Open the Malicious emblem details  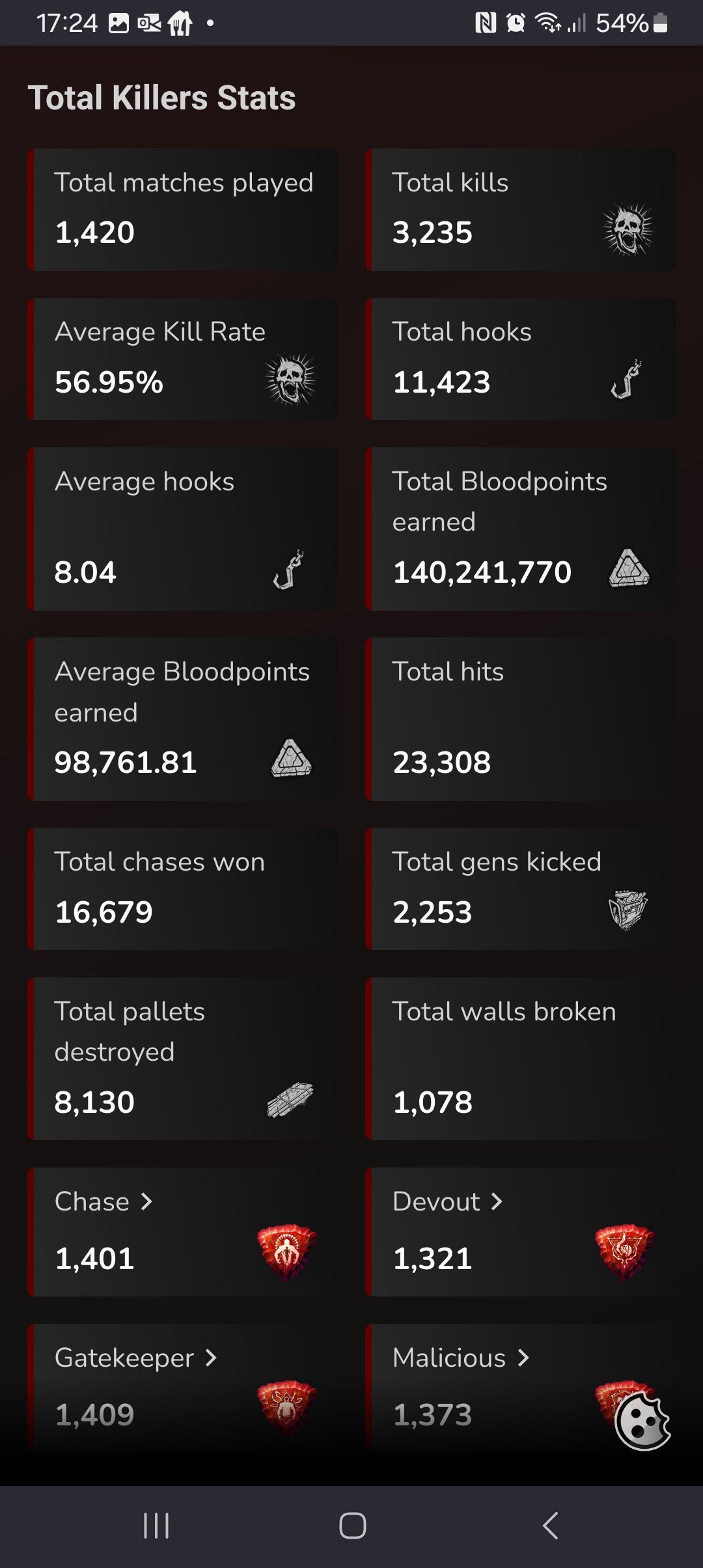461,1358
